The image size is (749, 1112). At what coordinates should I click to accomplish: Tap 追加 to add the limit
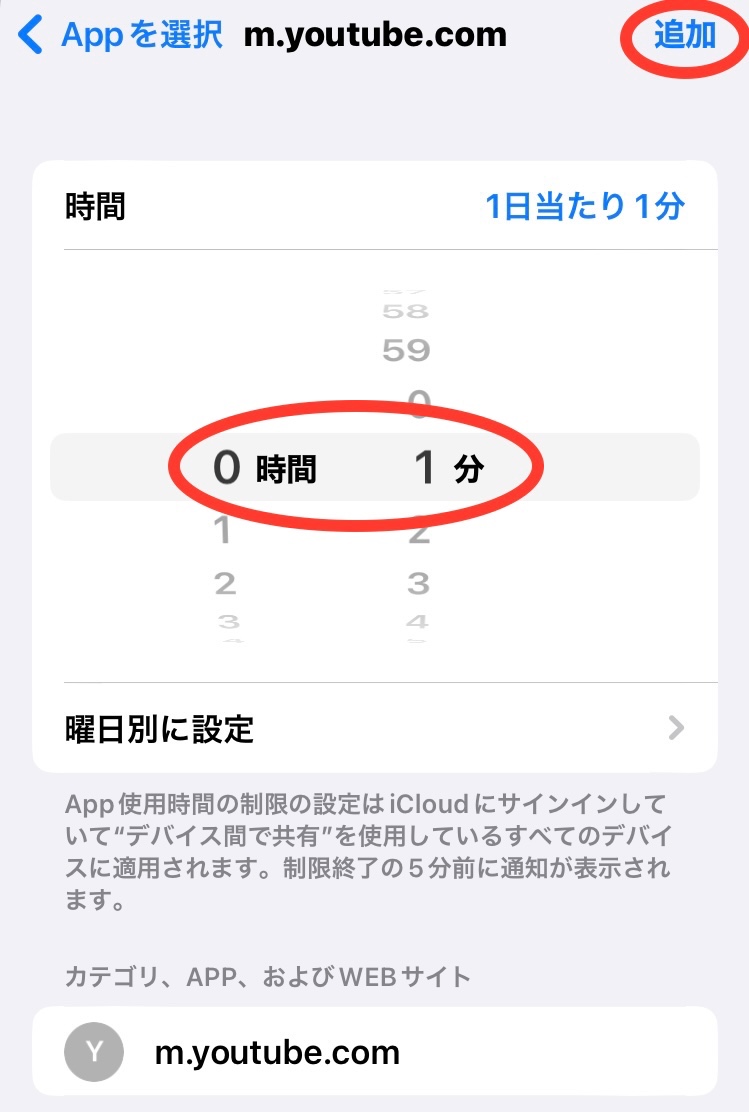pos(685,35)
